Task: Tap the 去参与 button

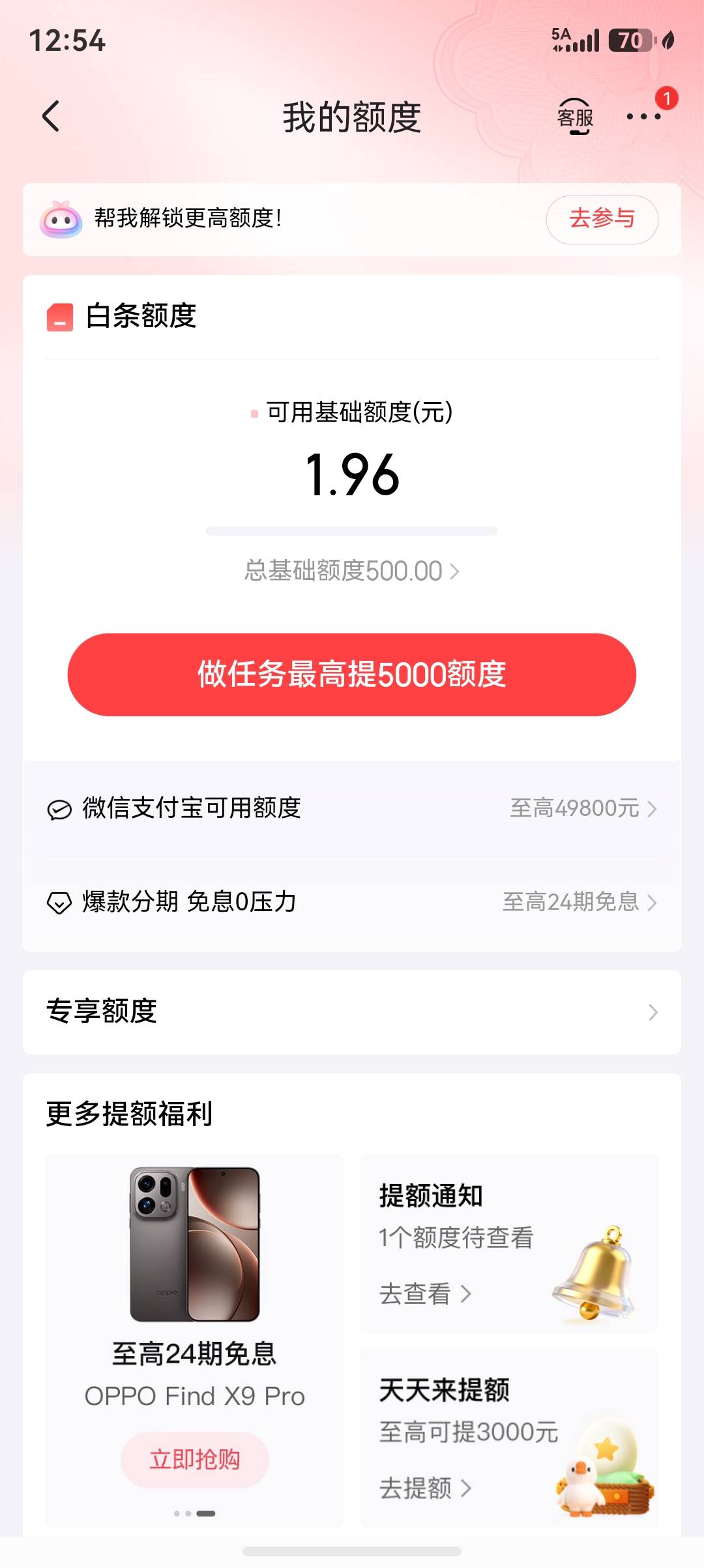Action: pyautogui.click(x=602, y=220)
